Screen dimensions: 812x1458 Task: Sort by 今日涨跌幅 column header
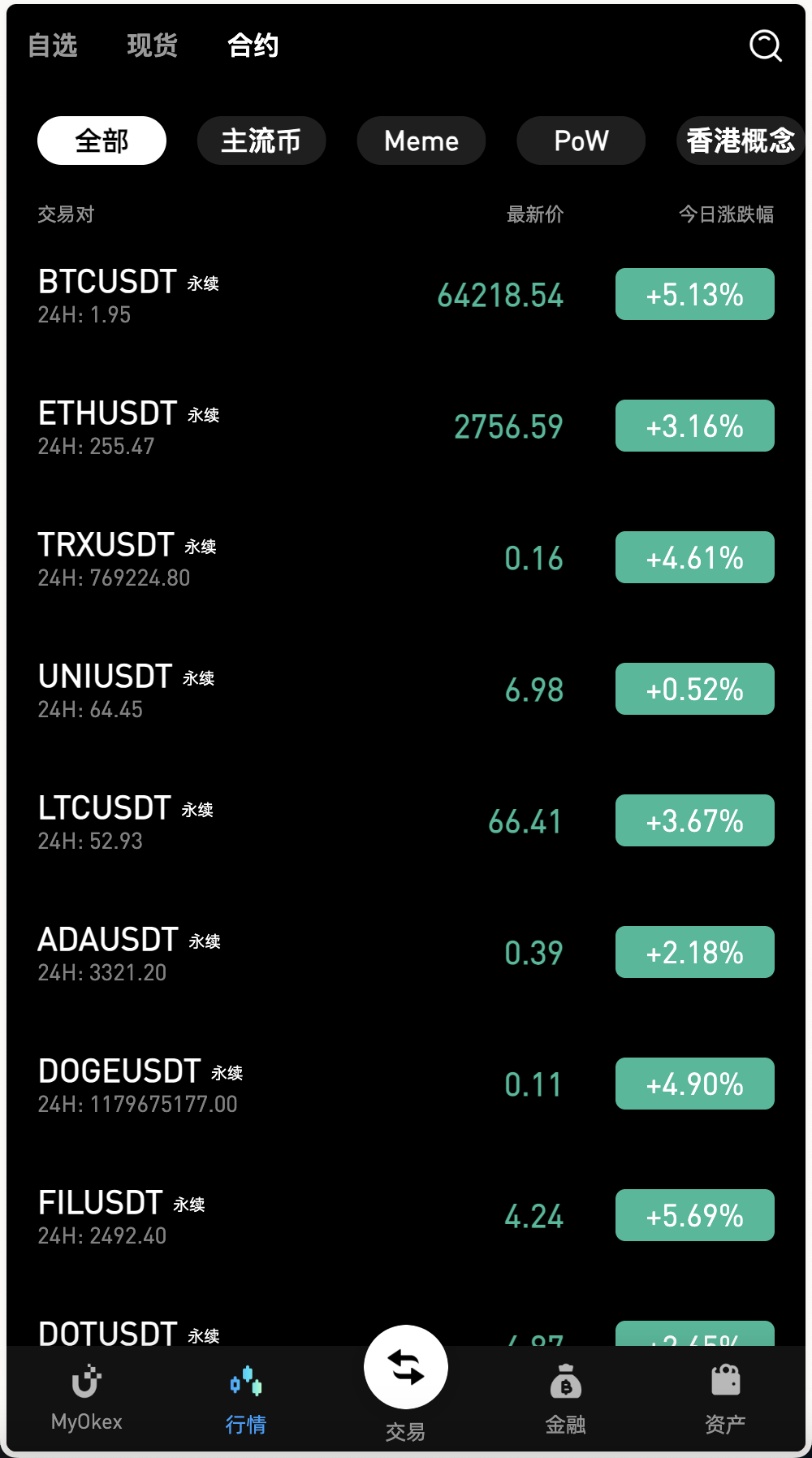tap(726, 214)
